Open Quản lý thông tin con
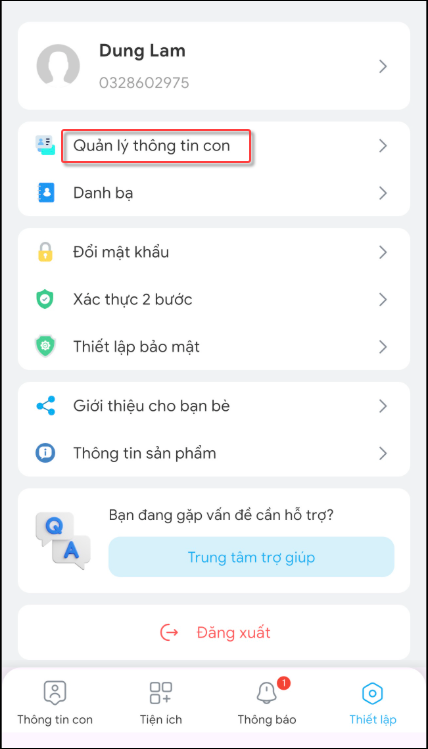Screen dimensions: 428x749 tap(214, 146)
